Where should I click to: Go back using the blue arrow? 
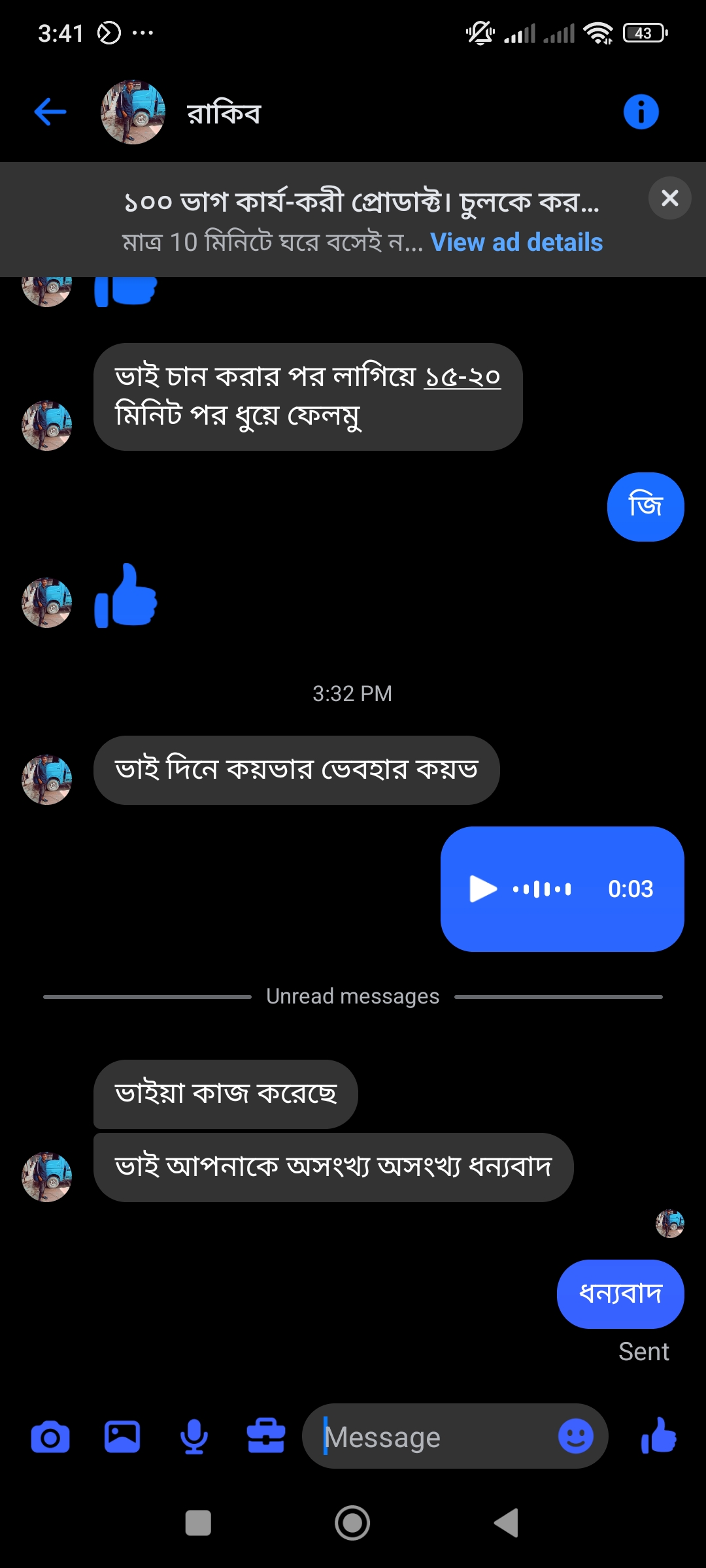50,112
